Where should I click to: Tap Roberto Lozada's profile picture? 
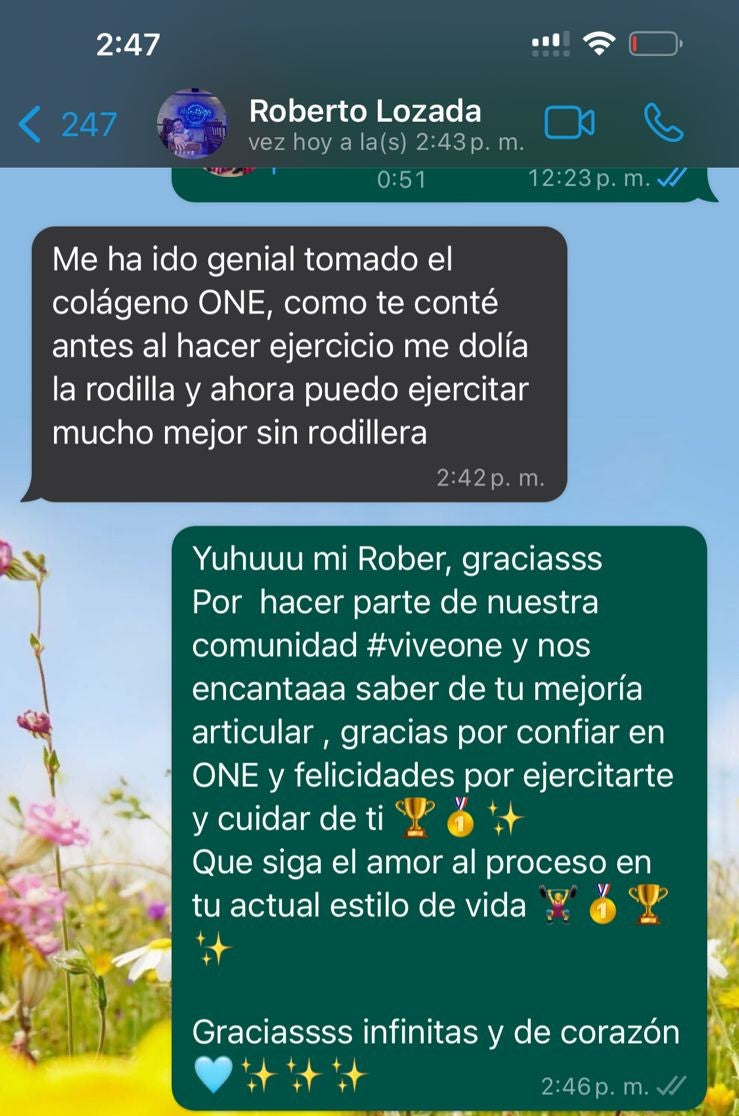click(192, 124)
